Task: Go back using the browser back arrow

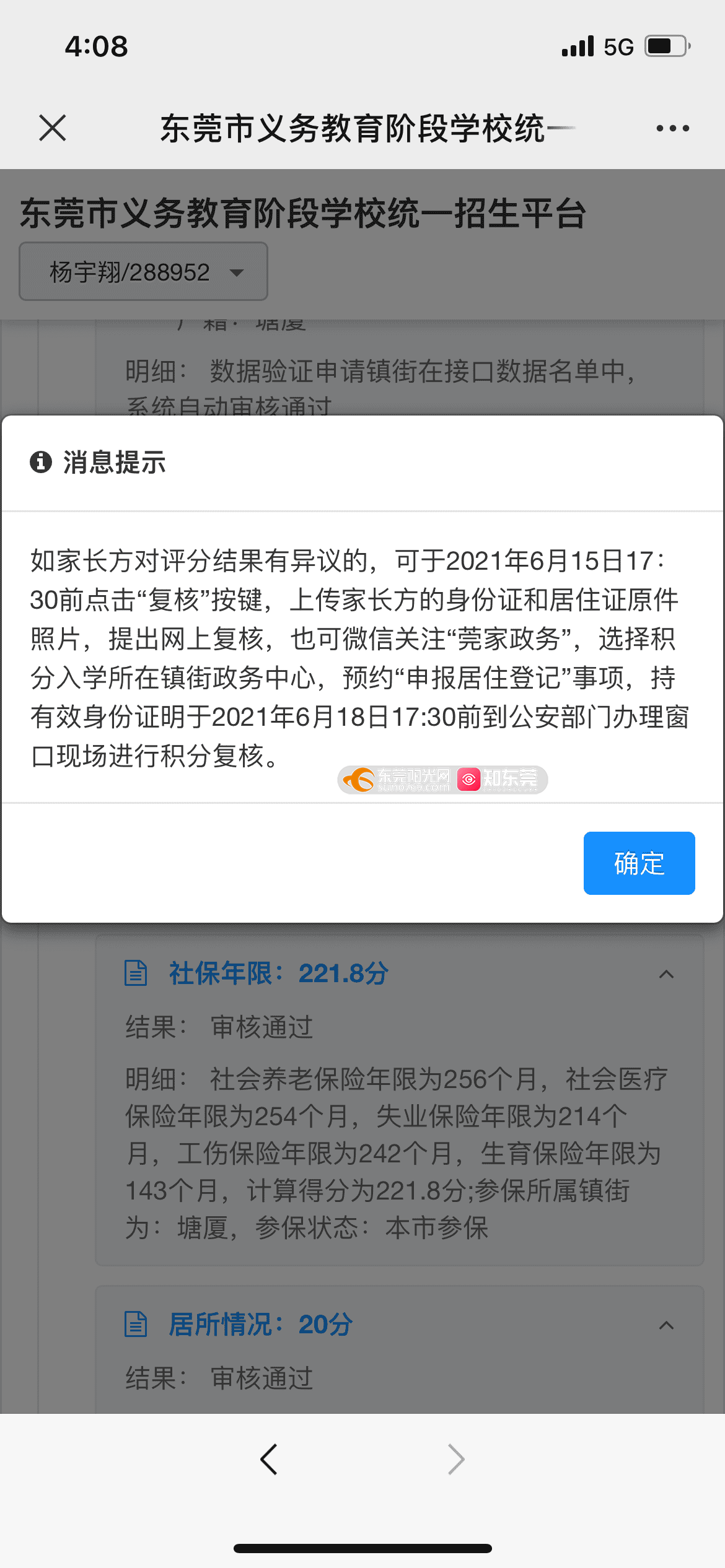Action: tap(268, 1460)
